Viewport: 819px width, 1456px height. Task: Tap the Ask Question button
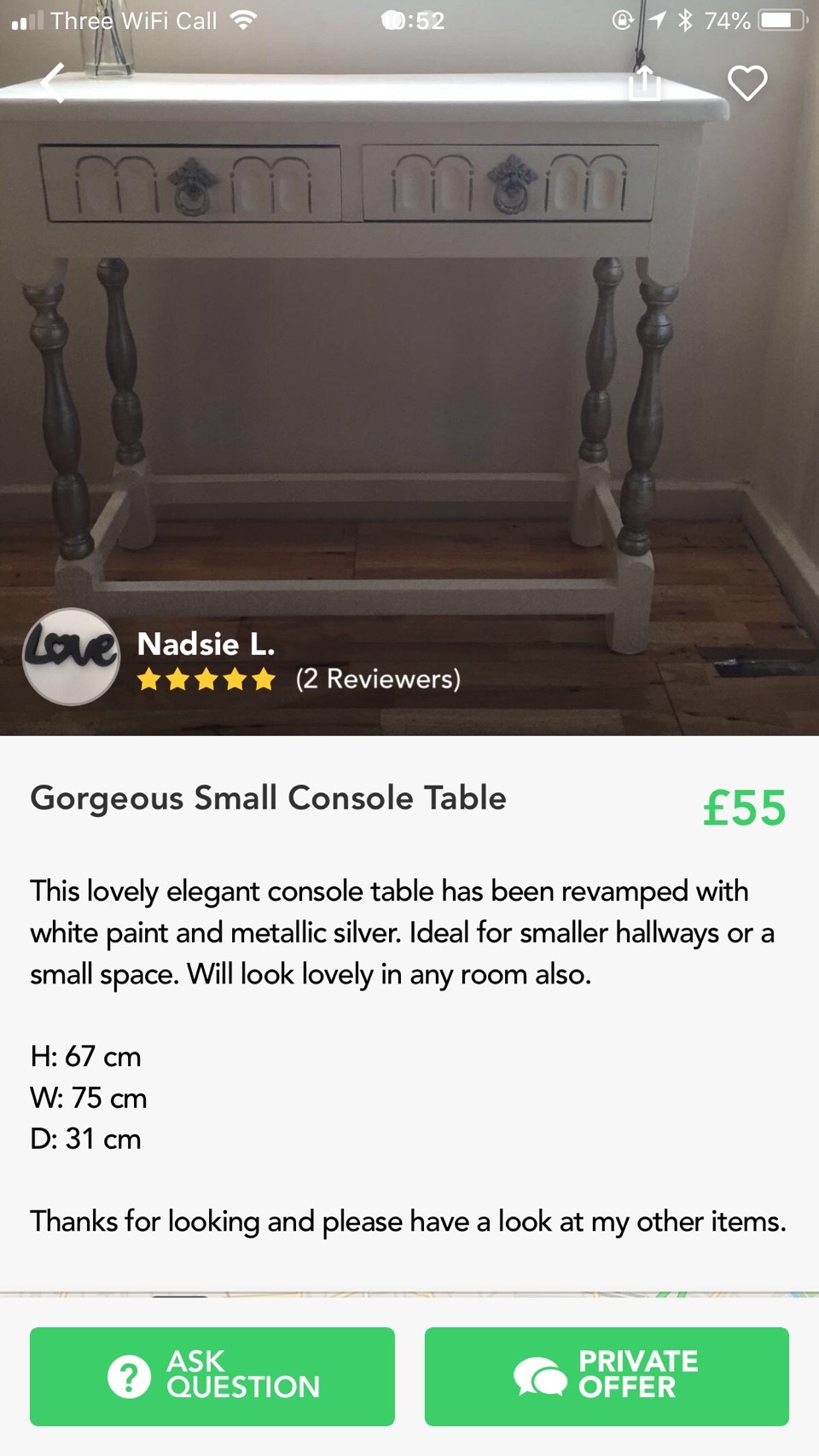pos(212,1376)
